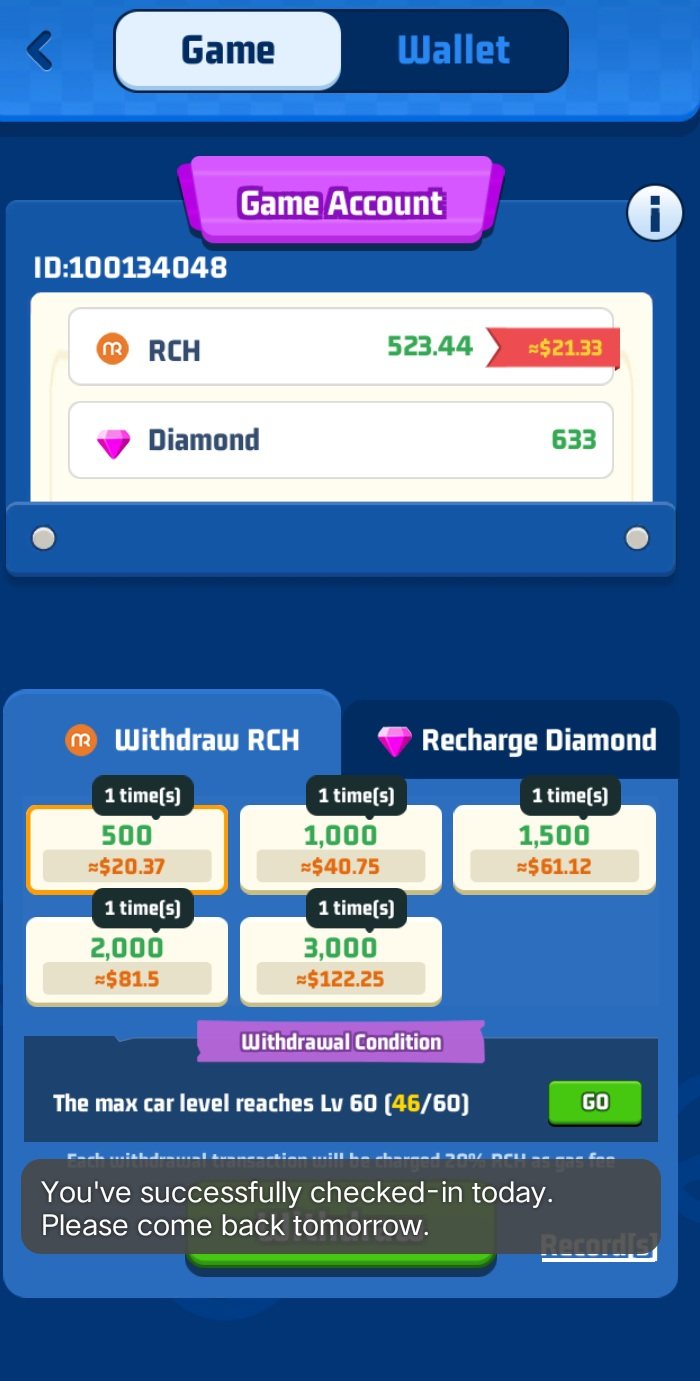This screenshot has width=700, height=1381.
Task: Choose the 3,000 RCH withdrawal amount
Action: pyautogui.click(x=340, y=962)
